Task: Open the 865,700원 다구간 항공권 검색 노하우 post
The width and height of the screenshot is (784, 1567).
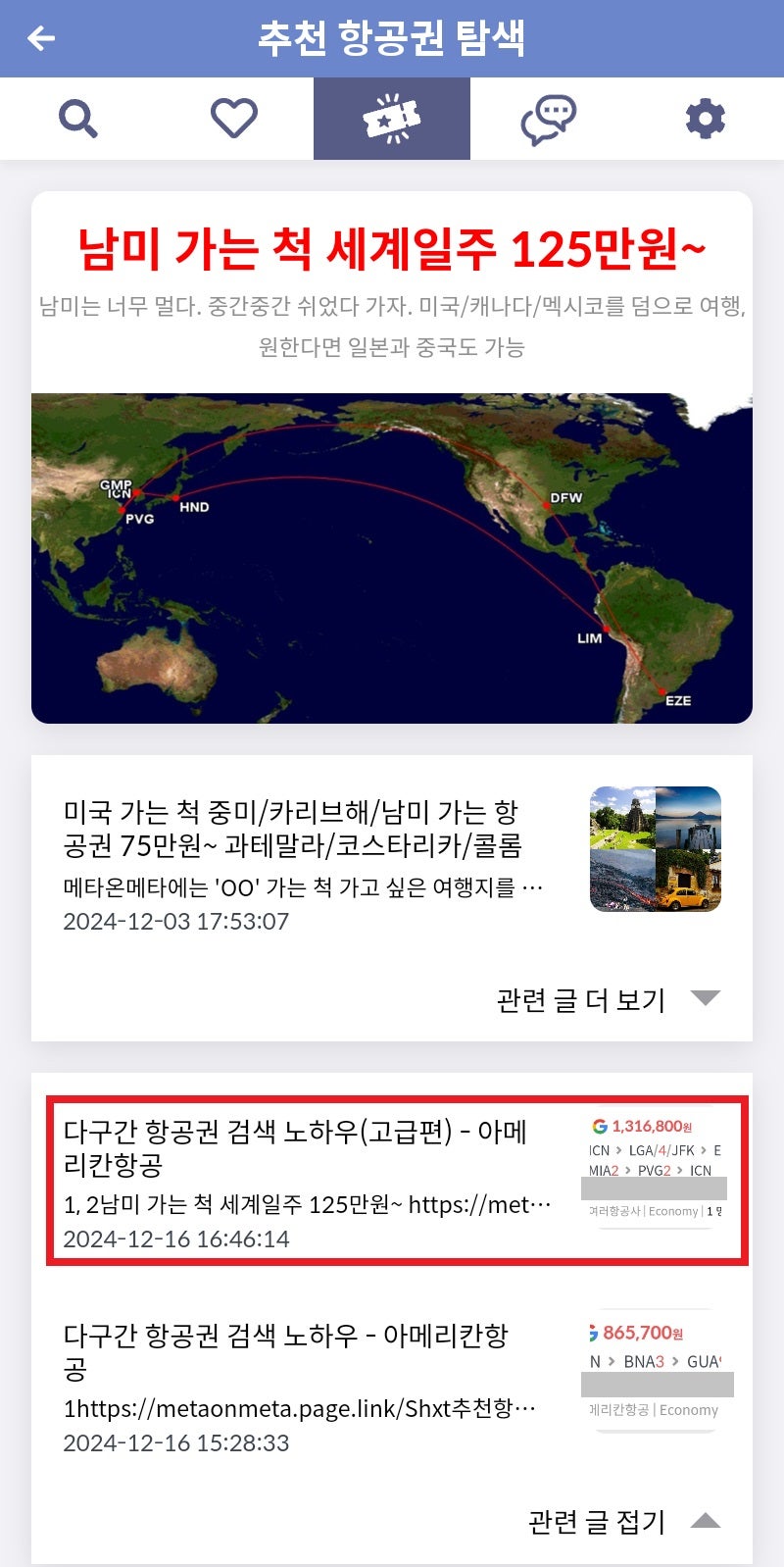Action: point(392,1386)
